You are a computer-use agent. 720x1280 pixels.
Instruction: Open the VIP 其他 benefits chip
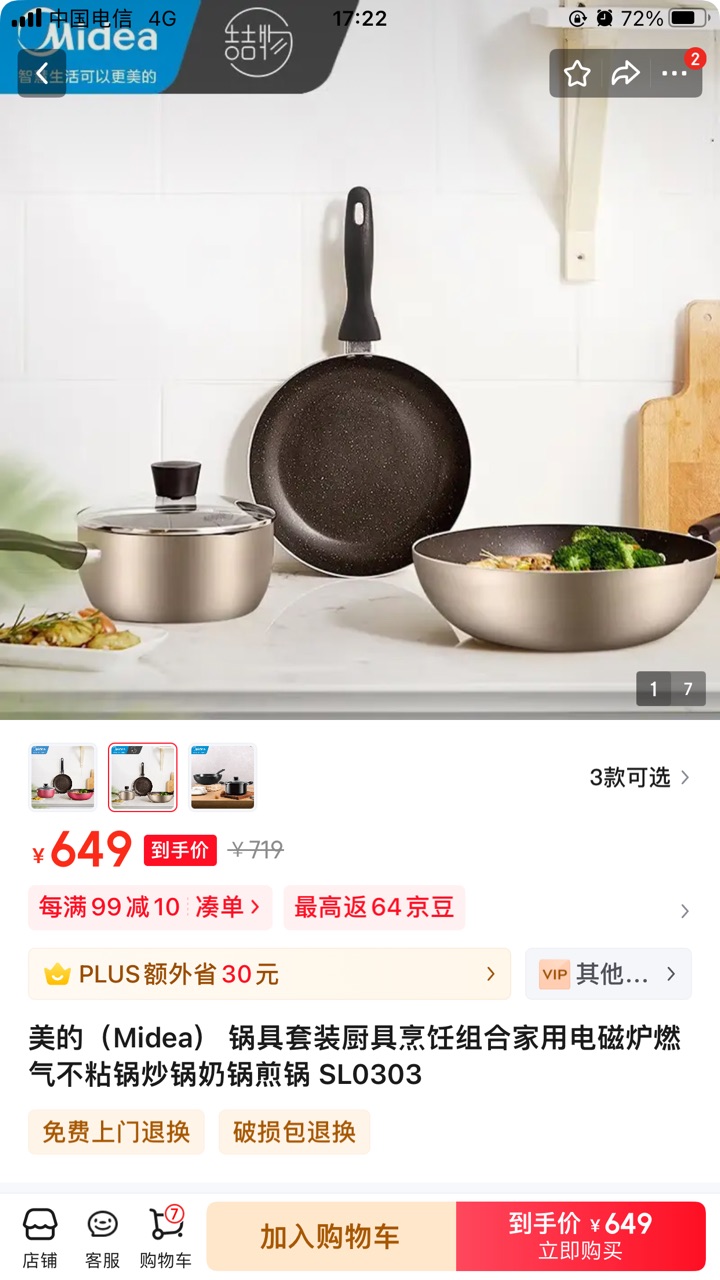click(608, 974)
